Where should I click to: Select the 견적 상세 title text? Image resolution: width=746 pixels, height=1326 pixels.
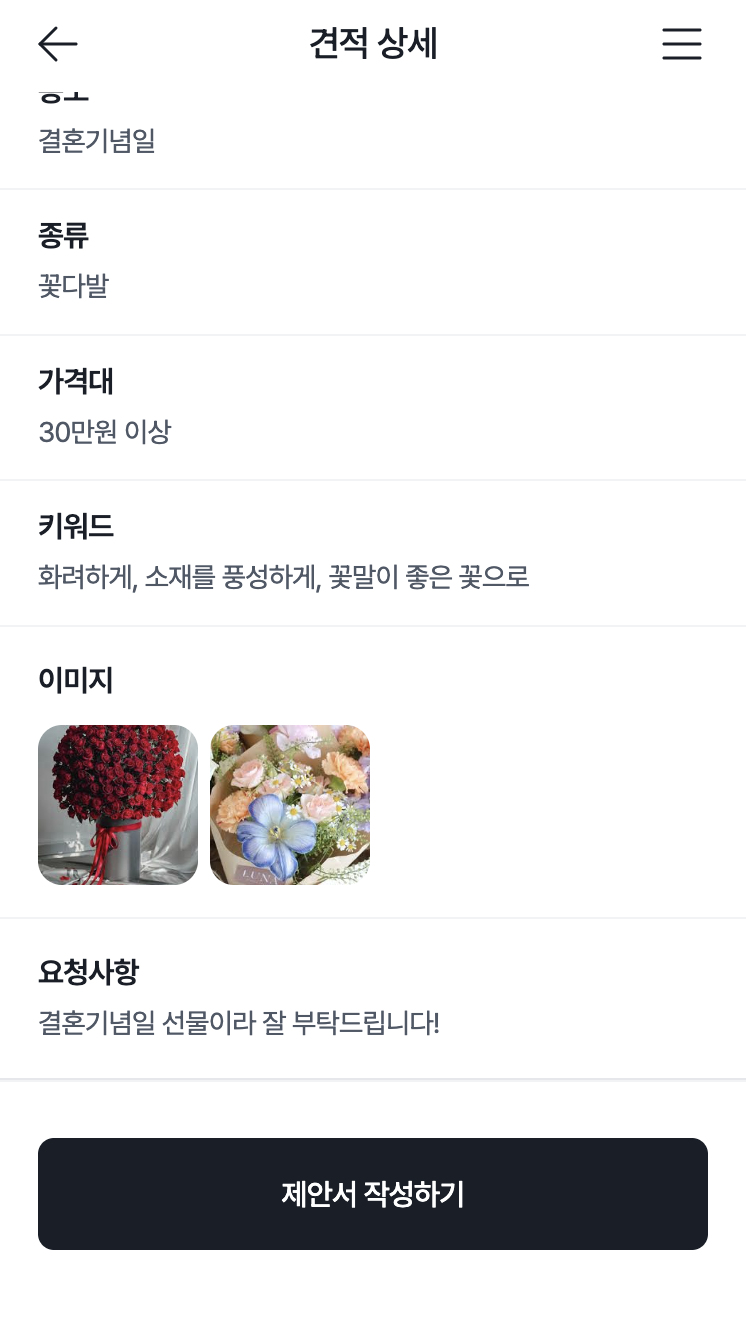click(372, 42)
